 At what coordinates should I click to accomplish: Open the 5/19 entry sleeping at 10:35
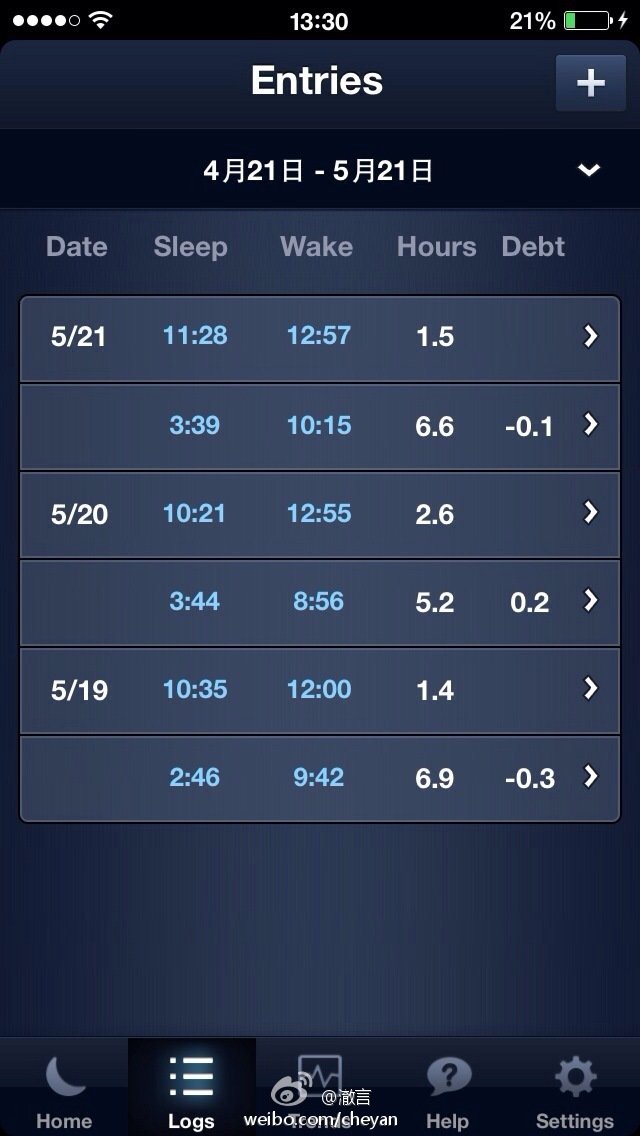click(x=320, y=690)
